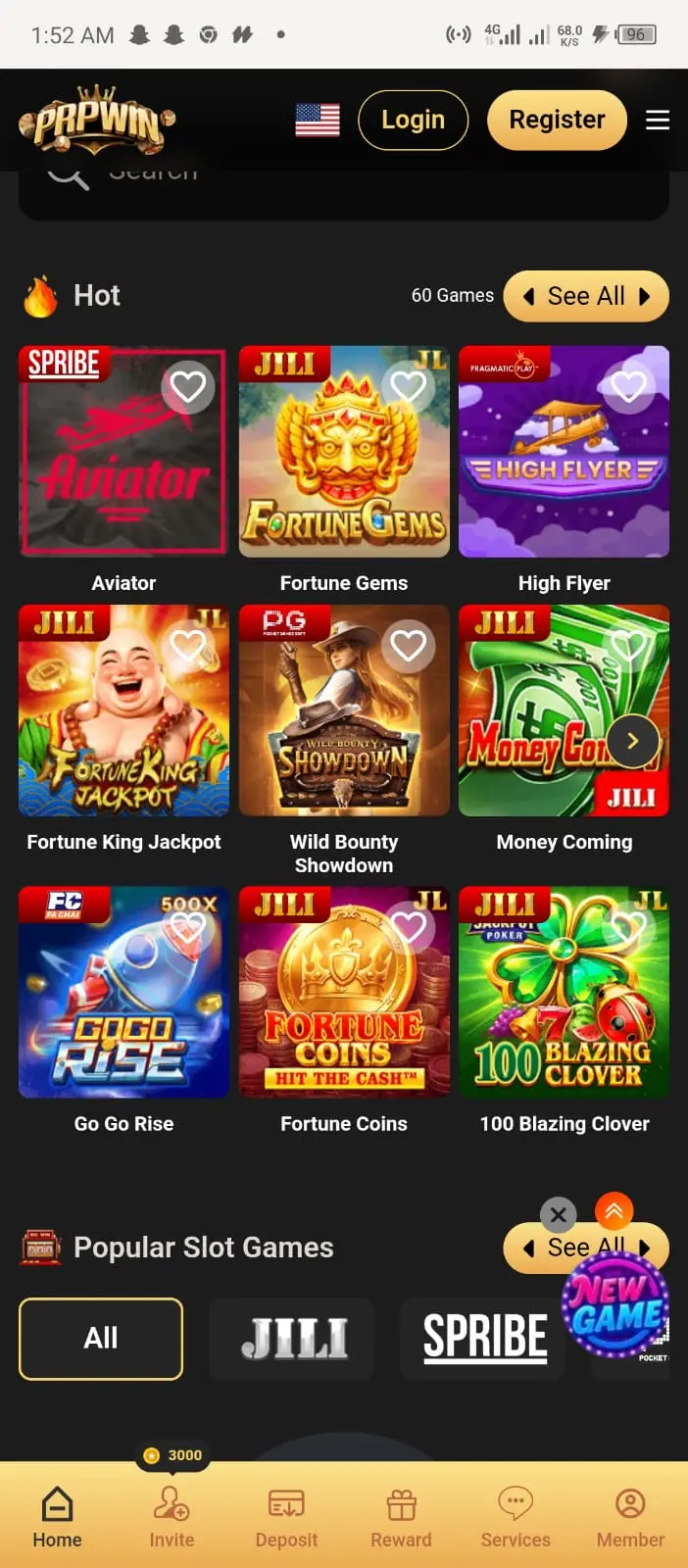This screenshot has width=688, height=1568.
Task: Dismiss the New Game floating banner
Action: pyautogui.click(x=558, y=1215)
